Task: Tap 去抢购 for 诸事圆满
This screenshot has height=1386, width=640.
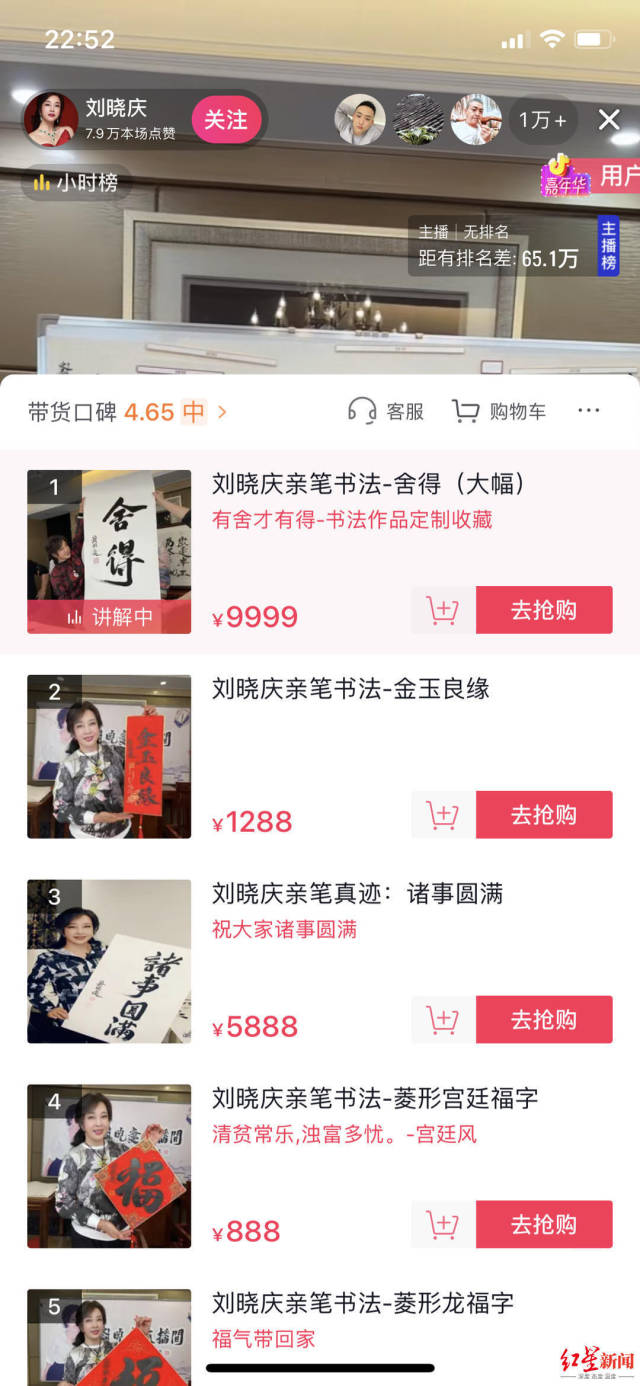Action: click(544, 1020)
